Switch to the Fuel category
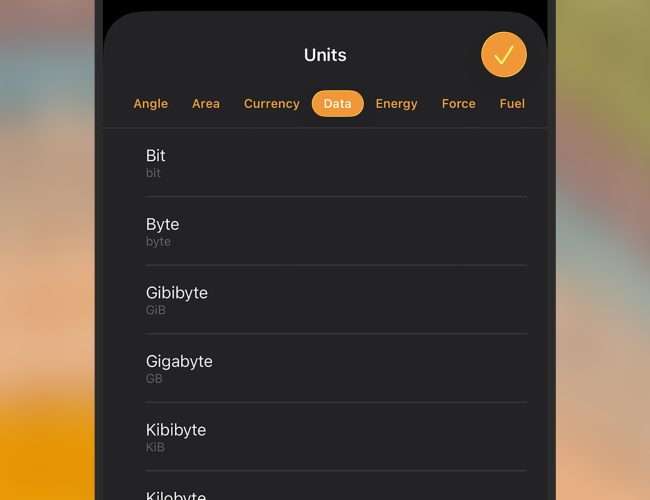Viewport: 650px width, 500px height. [x=512, y=104]
